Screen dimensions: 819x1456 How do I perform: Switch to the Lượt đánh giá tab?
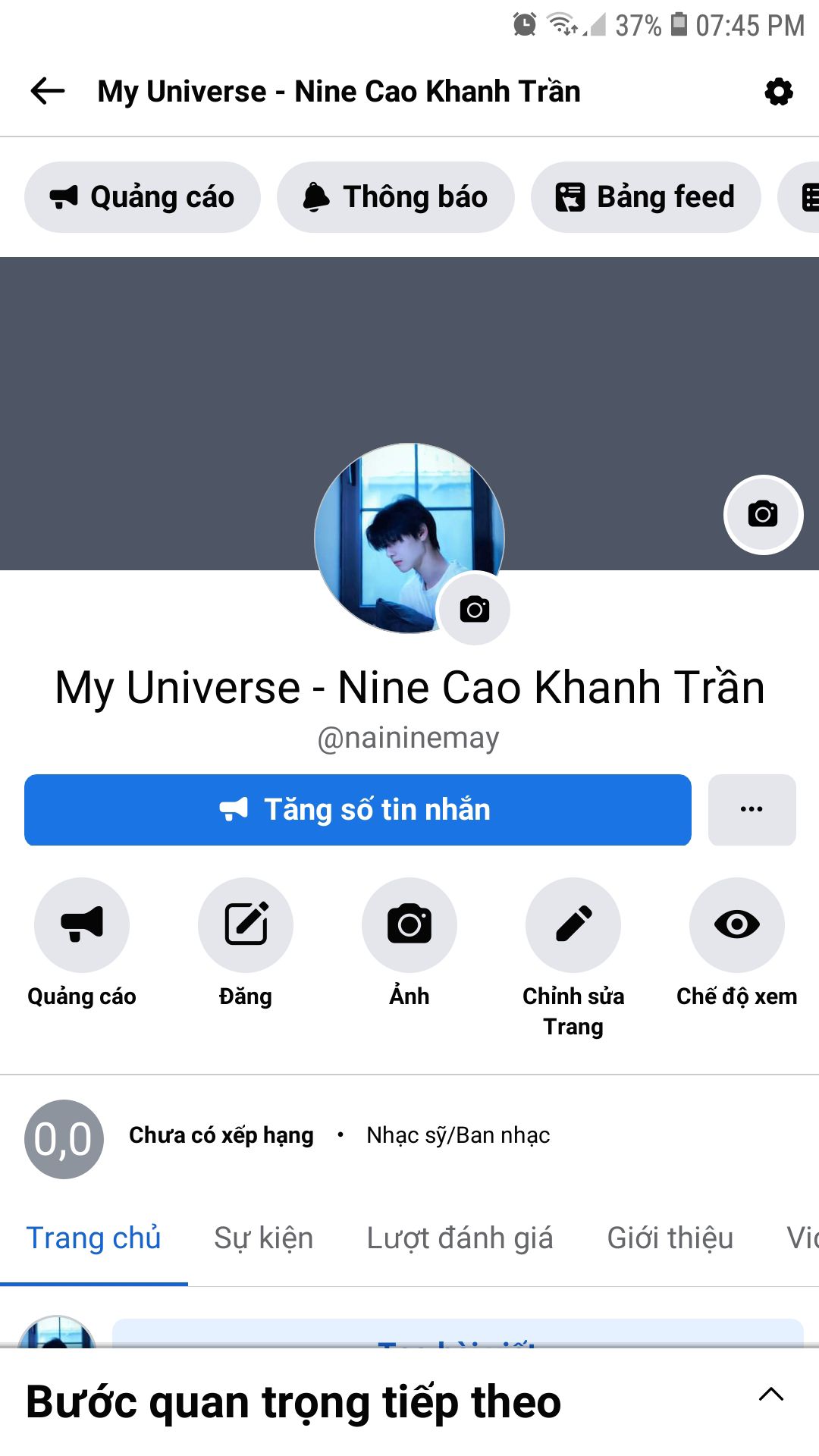pos(460,1238)
